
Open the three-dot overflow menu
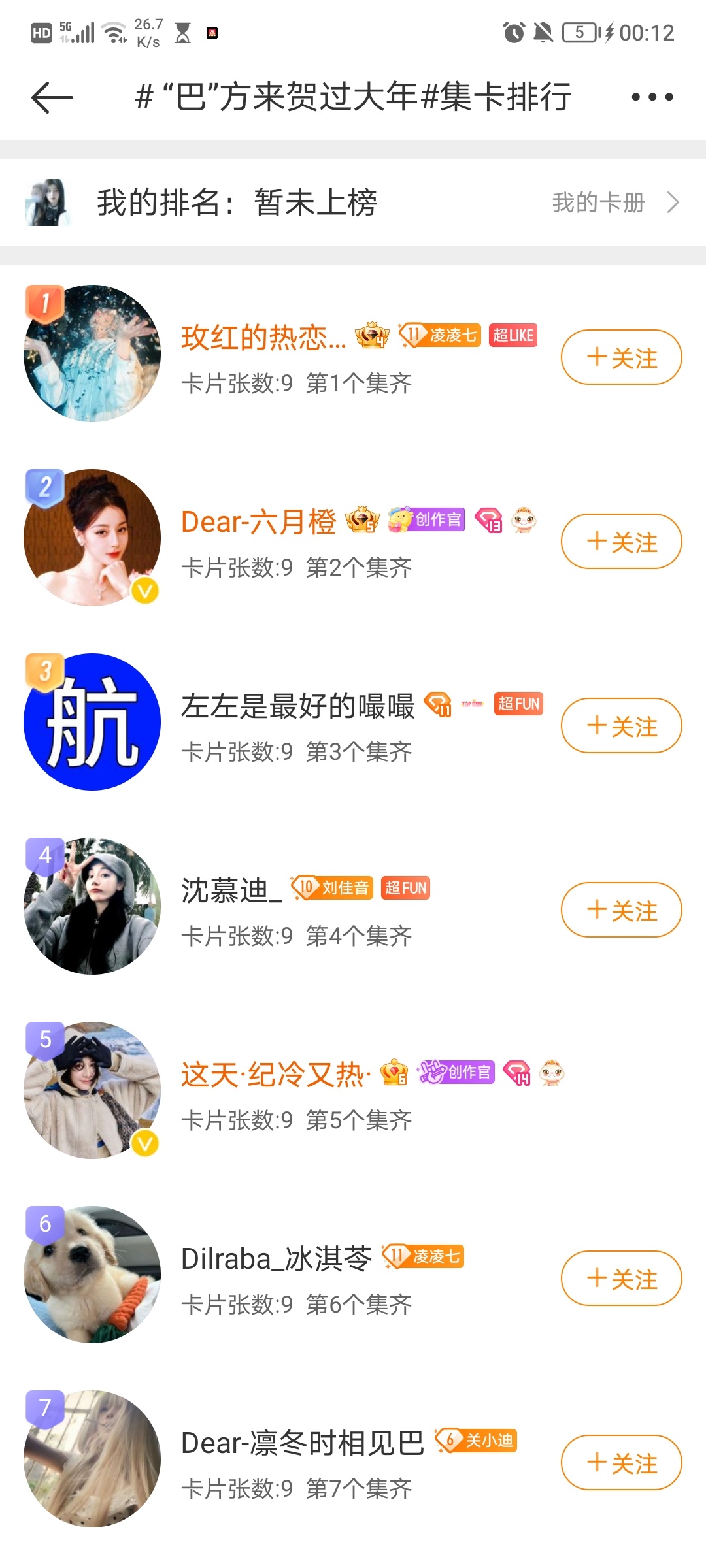tap(652, 97)
